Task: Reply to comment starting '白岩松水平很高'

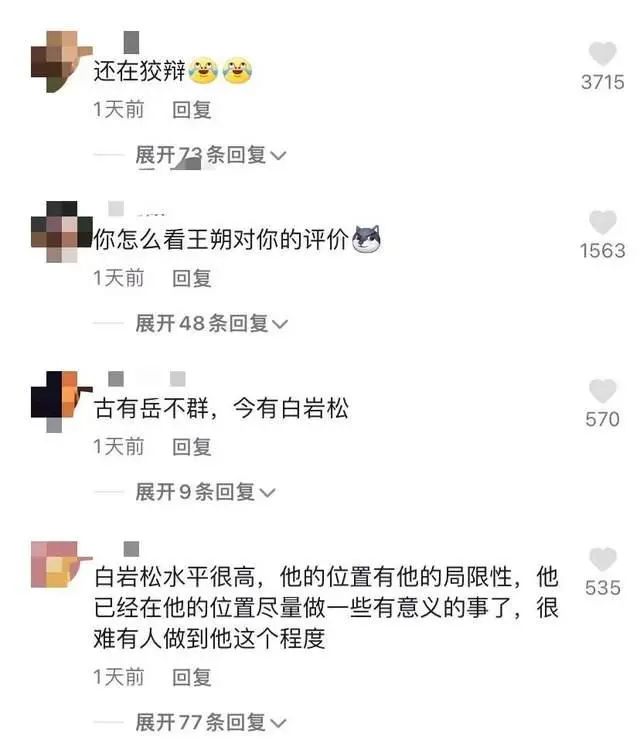Action: 192,677
